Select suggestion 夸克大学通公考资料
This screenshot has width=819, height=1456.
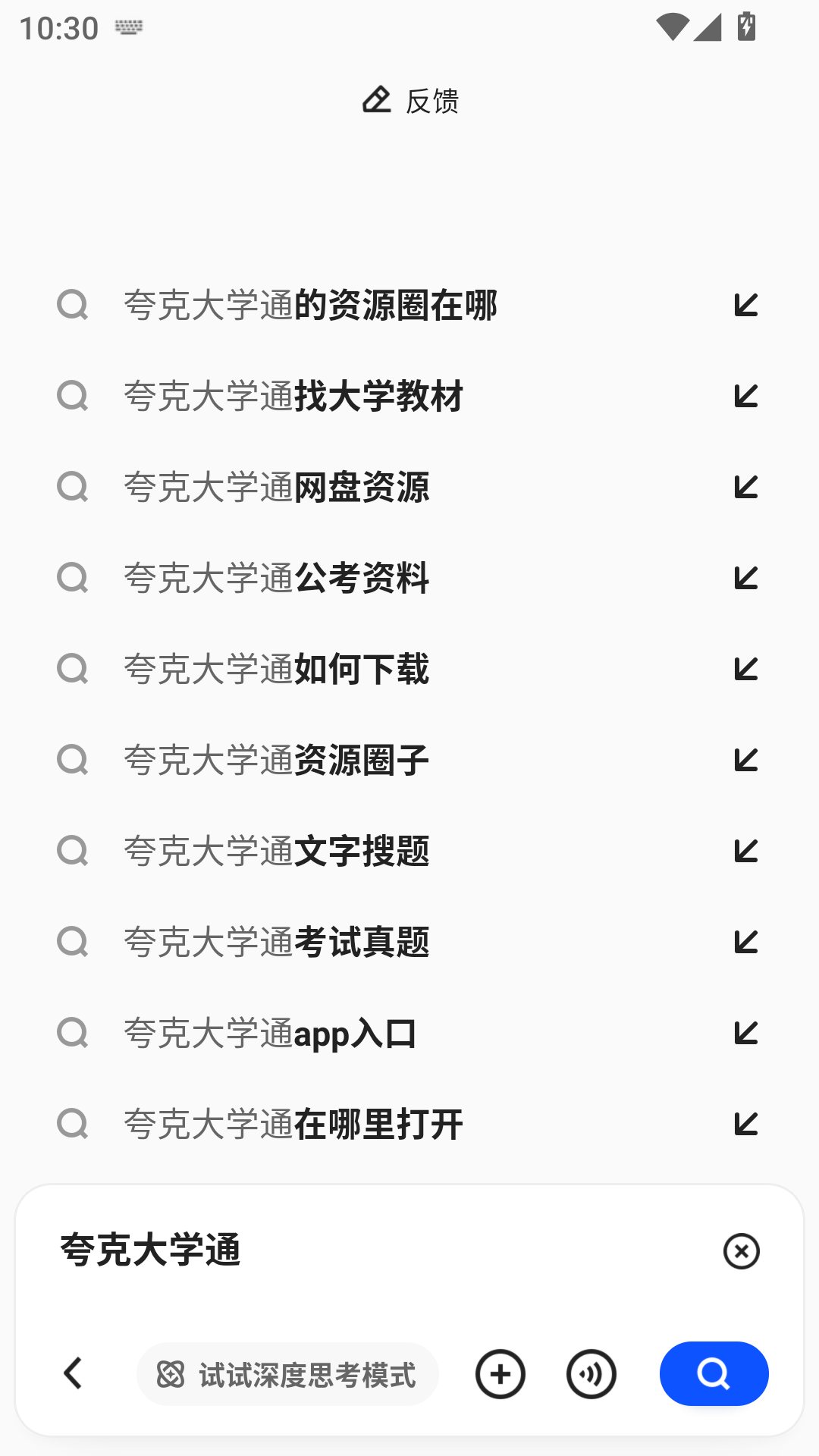[277, 578]
